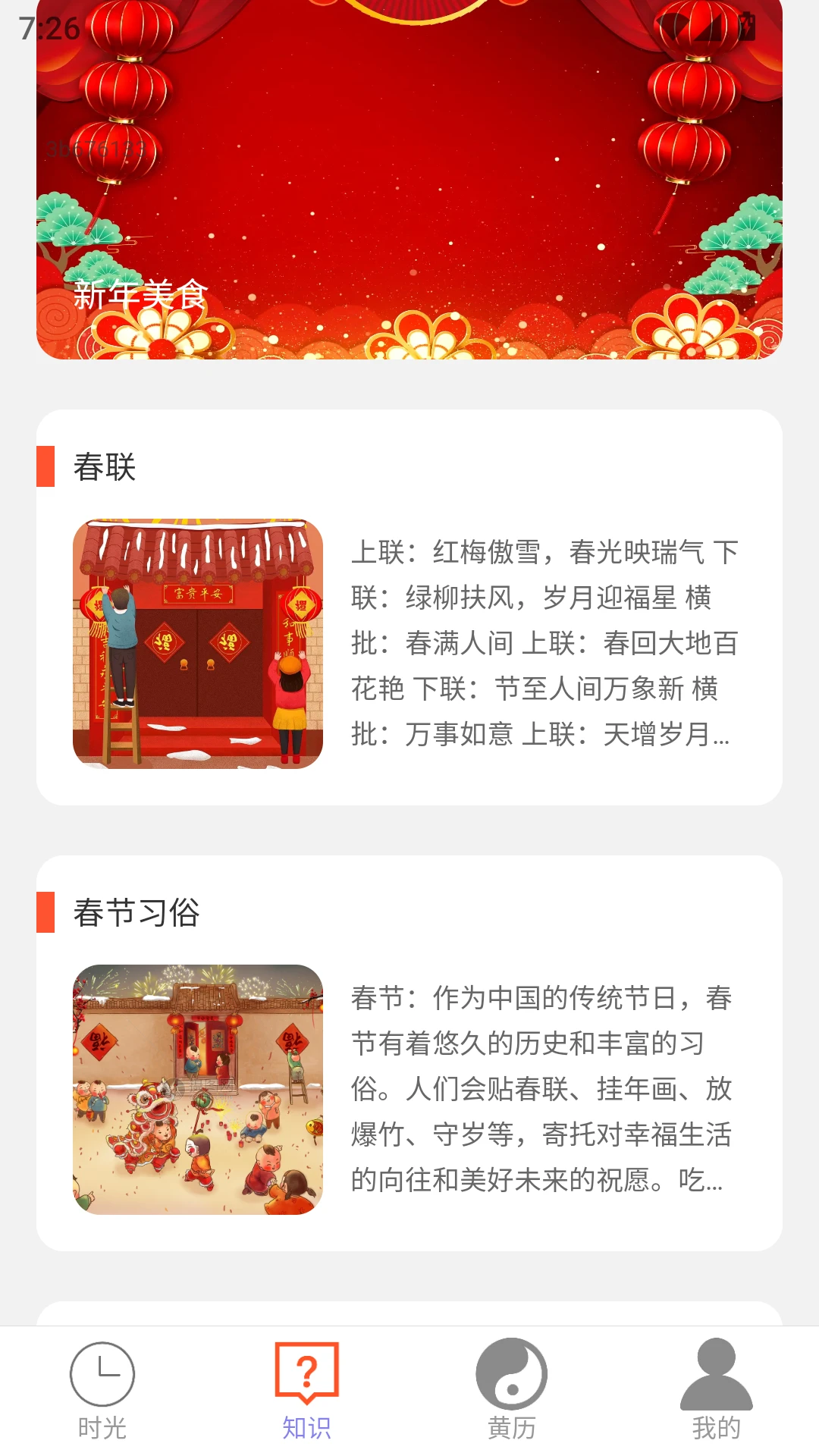Open the 春节习俗 customs card
The height and width of the screenshot is (1456, 819).
pos(409,1054)
